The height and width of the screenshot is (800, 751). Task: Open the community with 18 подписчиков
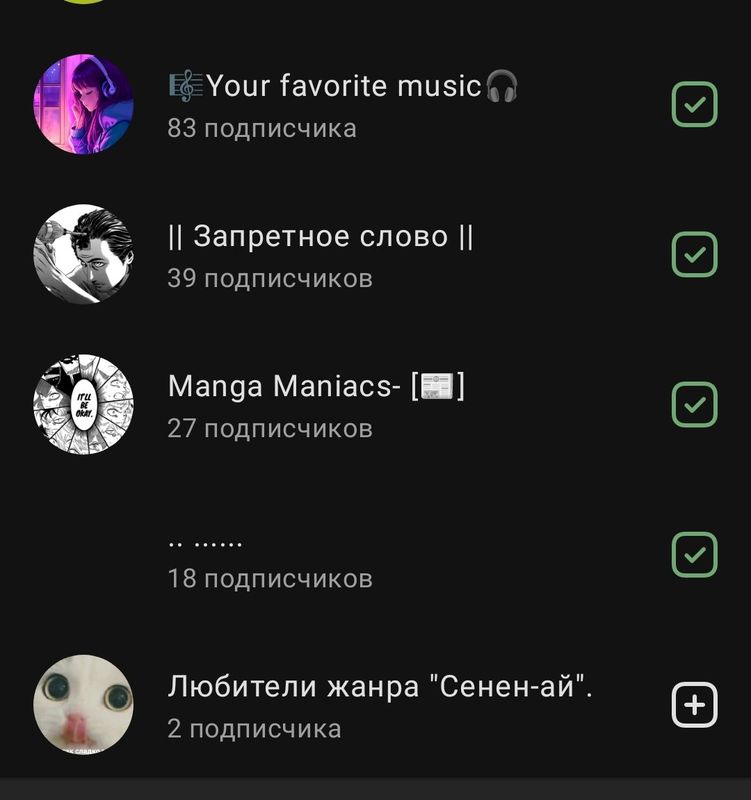[270, 560]
